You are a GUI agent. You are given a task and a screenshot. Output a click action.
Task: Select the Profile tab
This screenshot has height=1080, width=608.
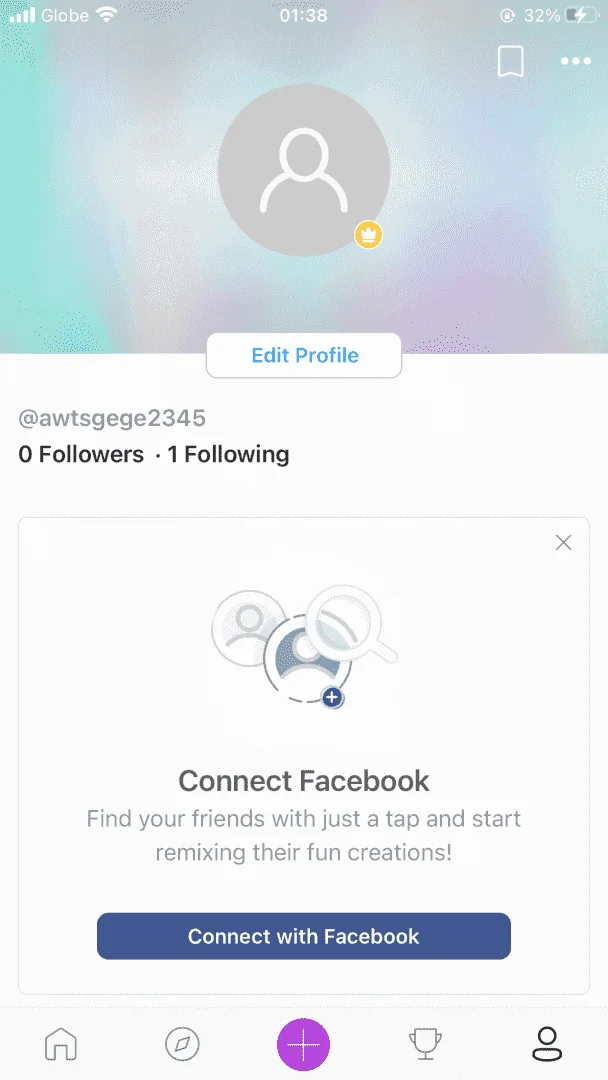click(x=547, y=1043)
